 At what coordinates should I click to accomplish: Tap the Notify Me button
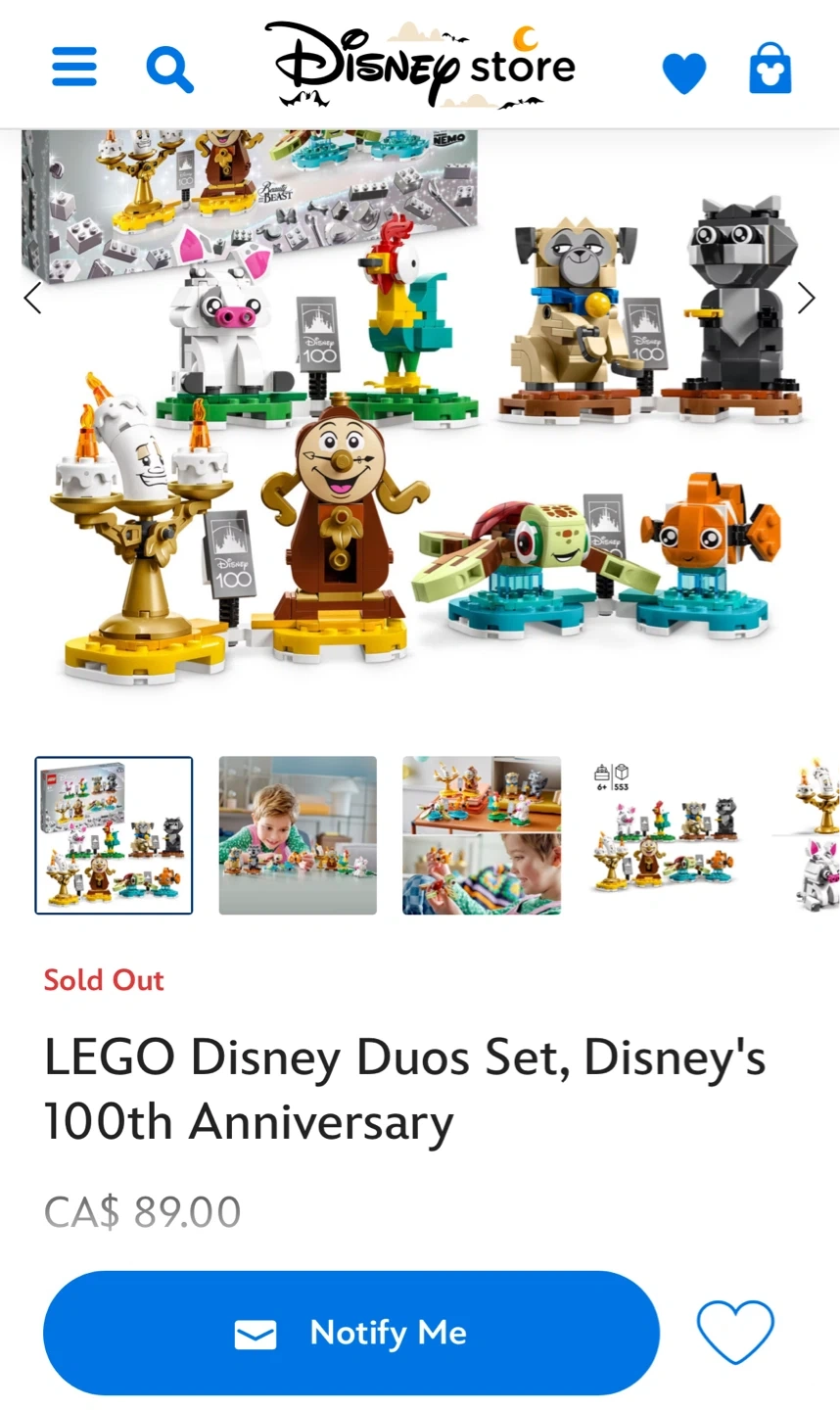[351, 1333]
